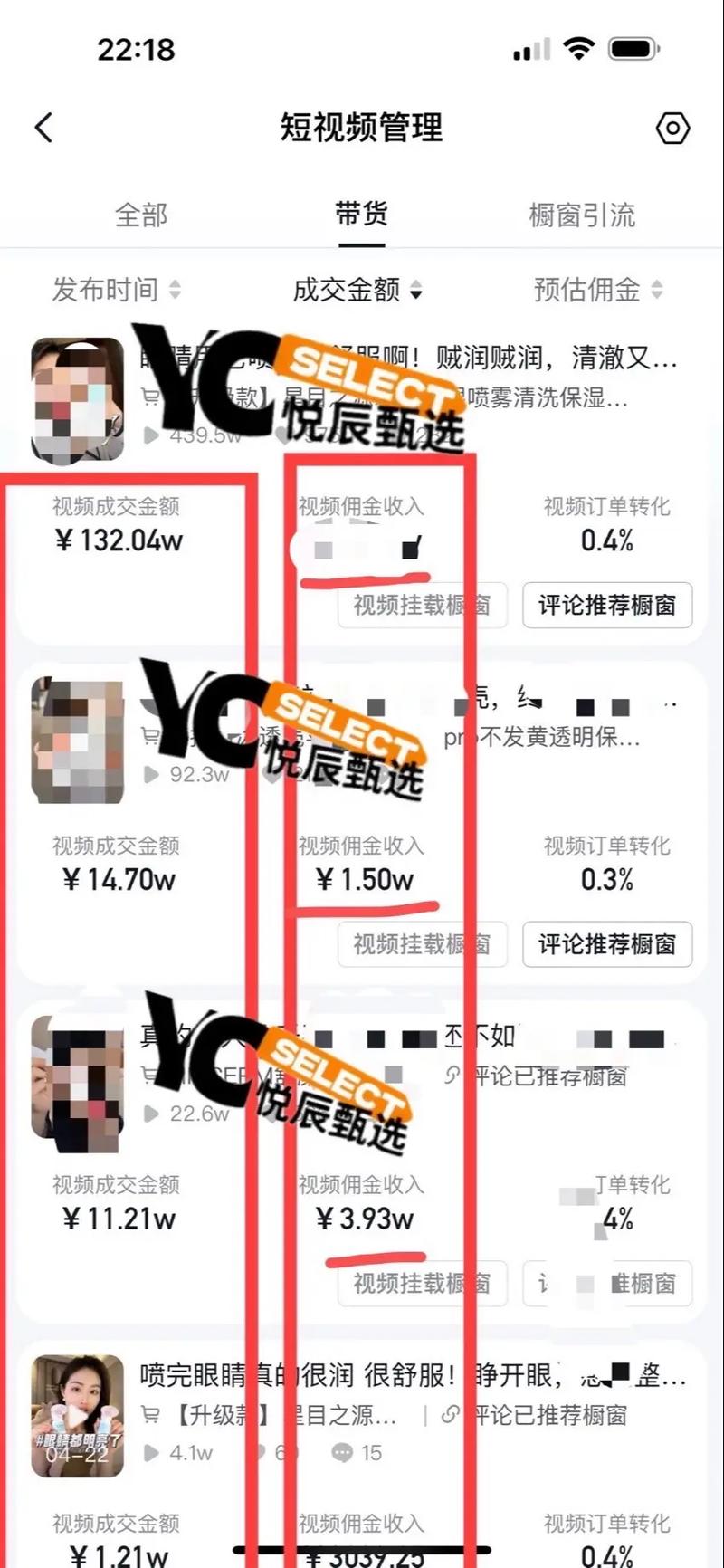Sort videos by 成交金额
Viewport: 724px width, 1568px height.
coord(358,290)
